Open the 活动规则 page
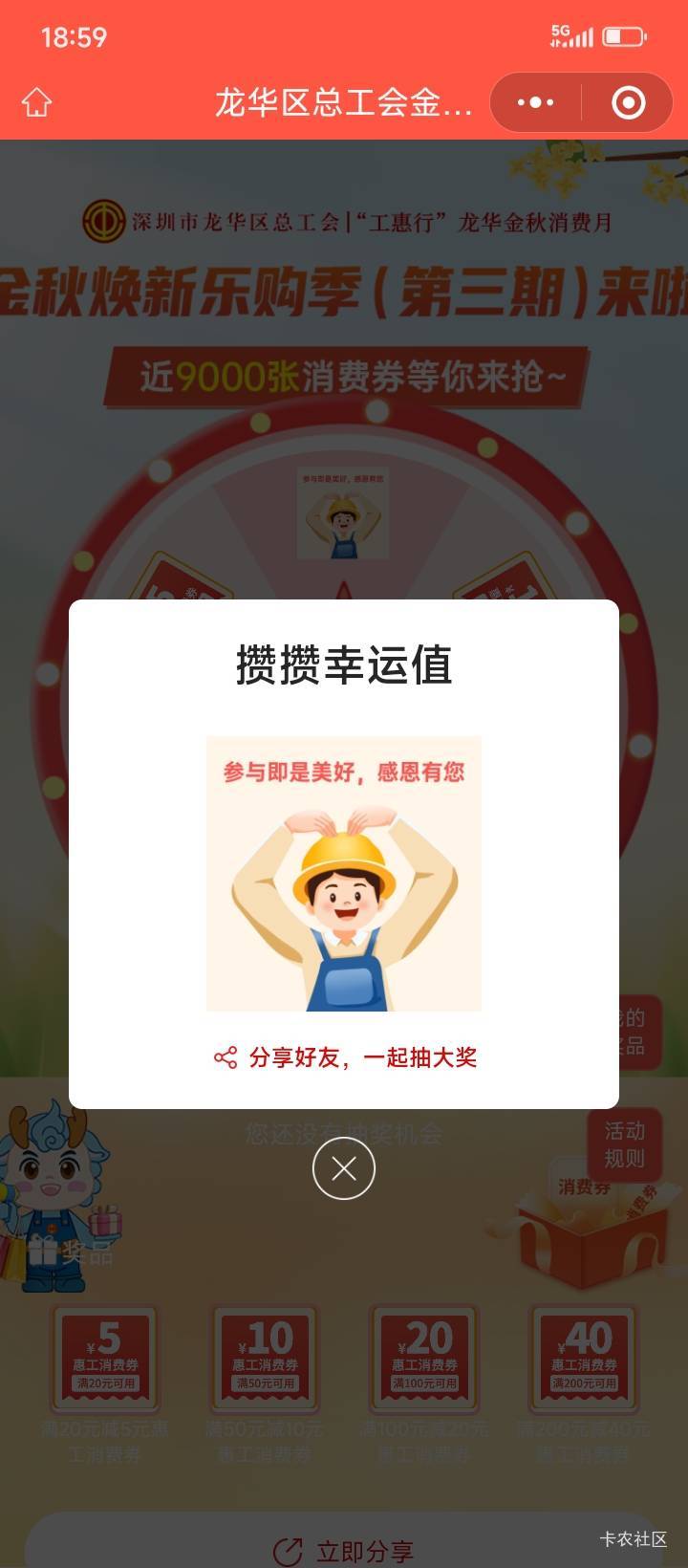 point(624,1144)
